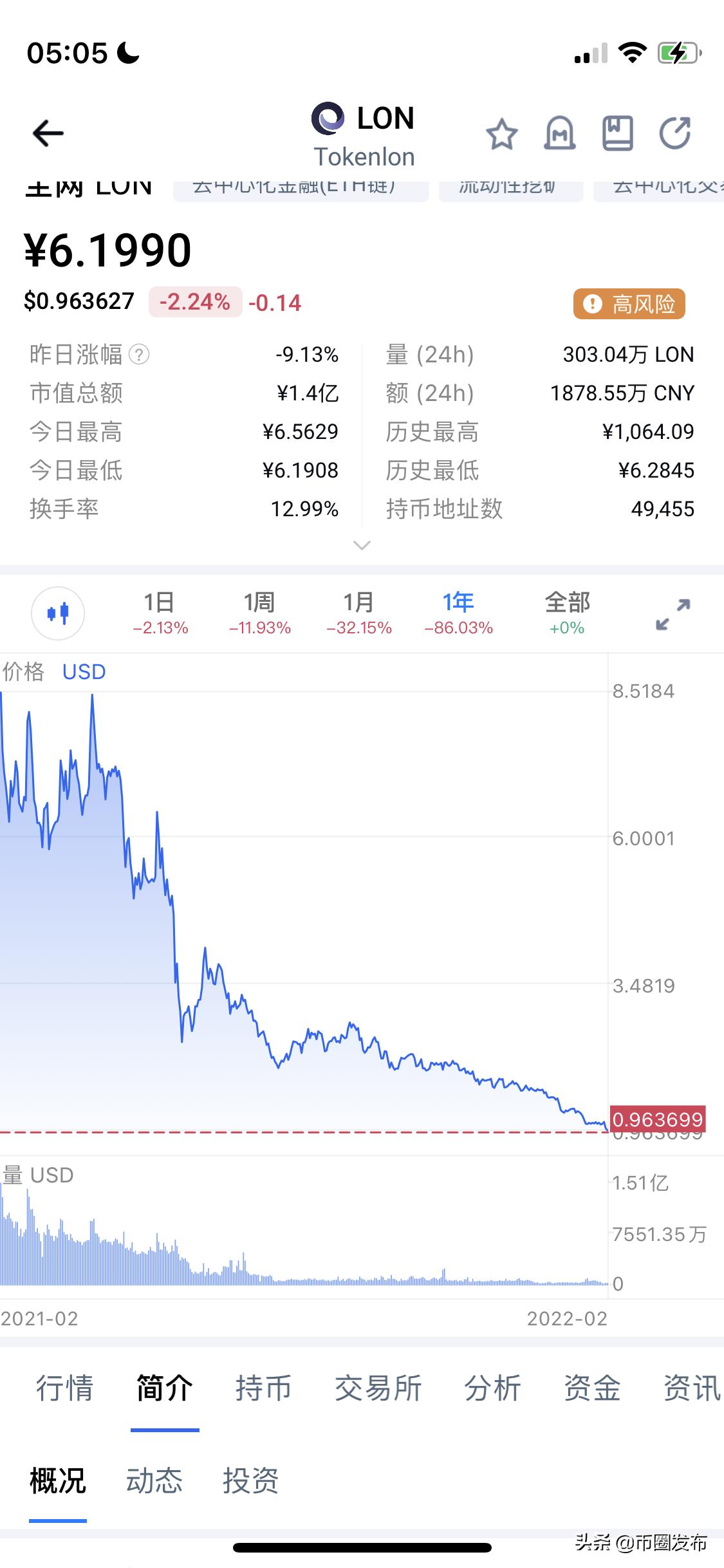
Task: Change the USD price currency
Action: (84, 672)
